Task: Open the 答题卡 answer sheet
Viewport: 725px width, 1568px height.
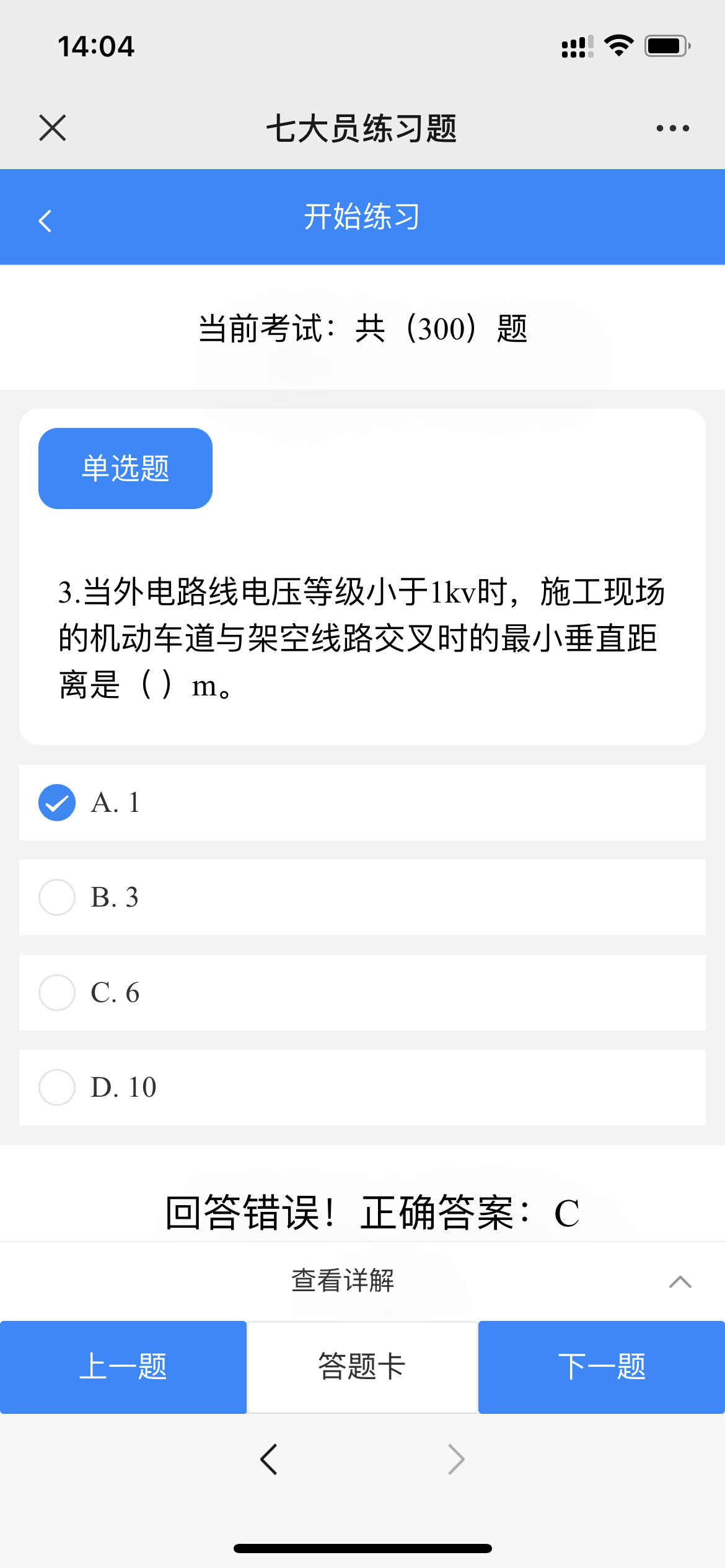Action: coord(362,1367)
